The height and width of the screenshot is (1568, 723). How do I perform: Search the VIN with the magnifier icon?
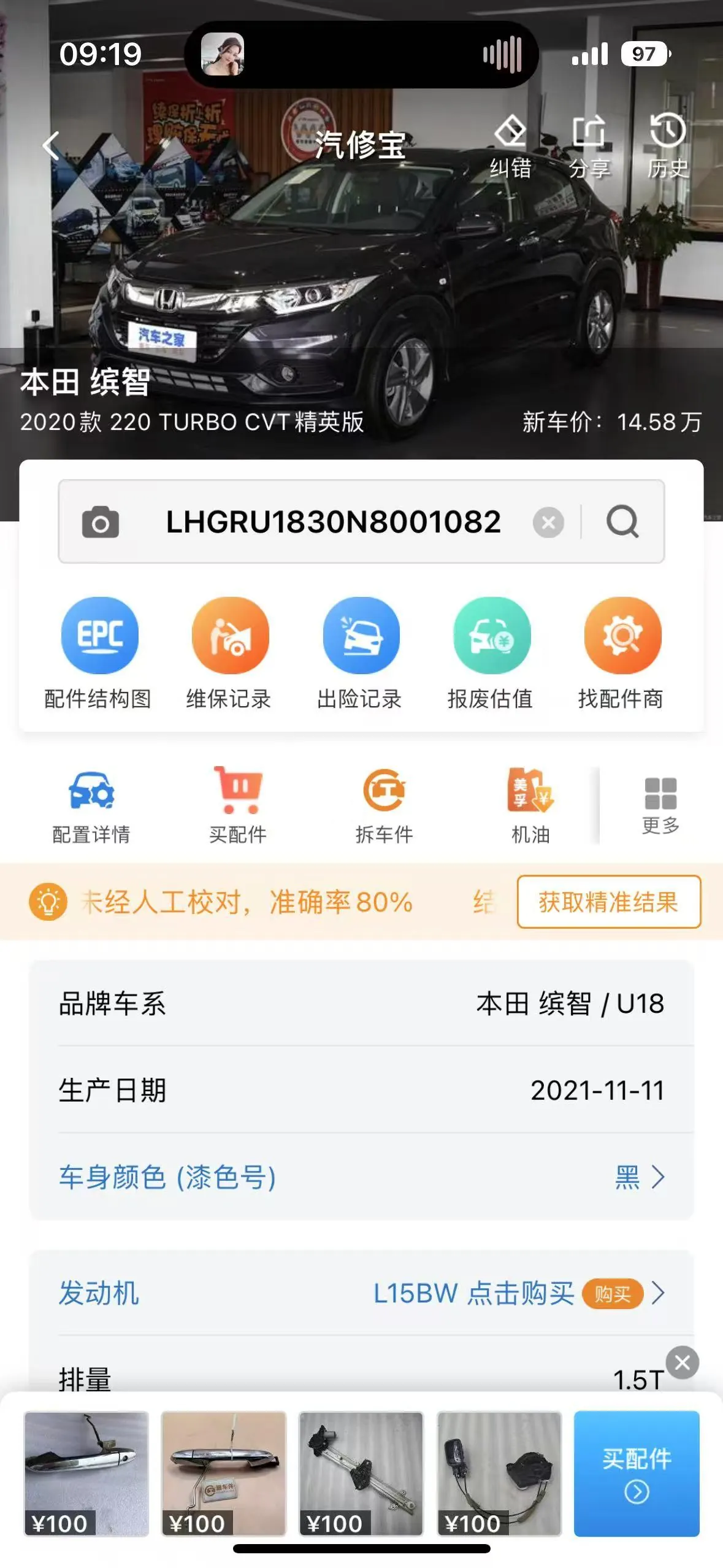(622, 522)
